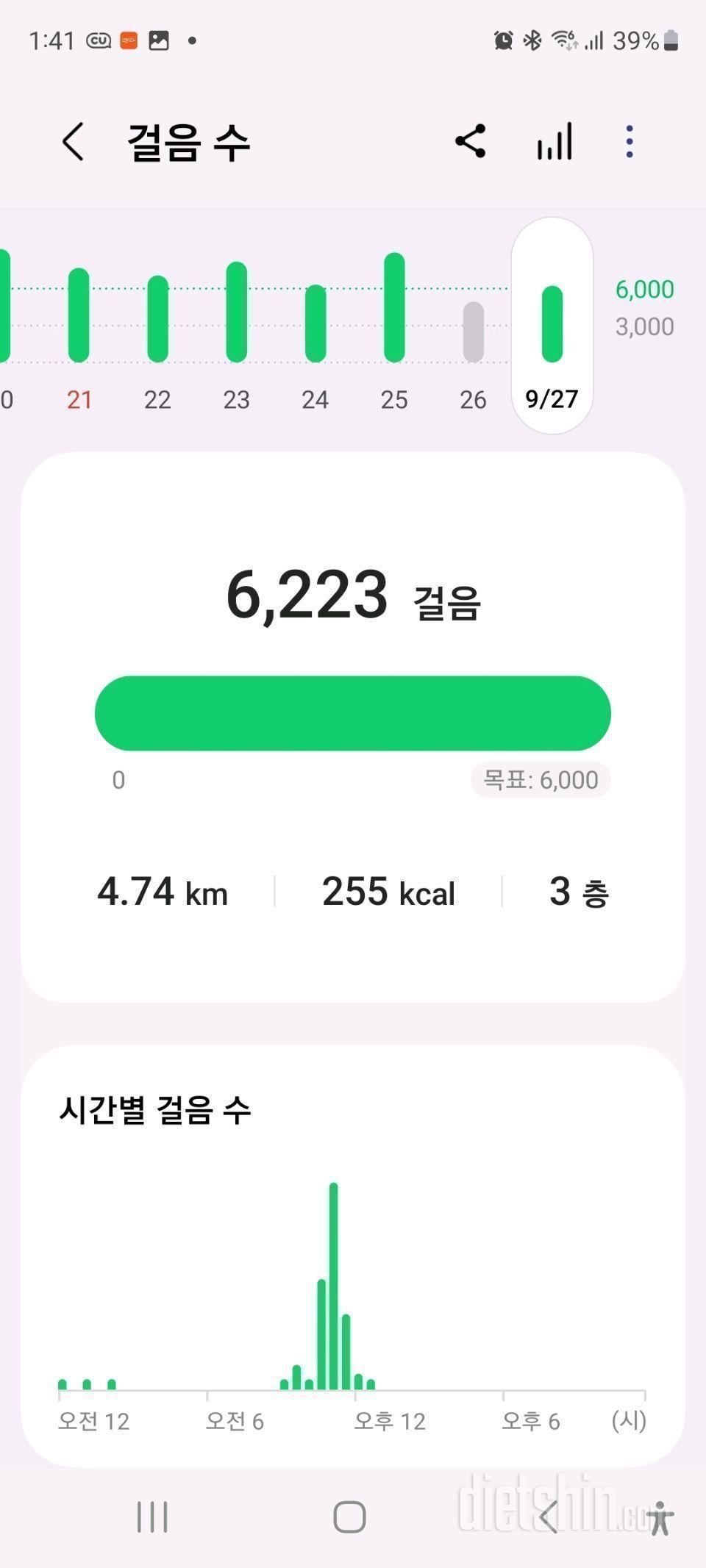The image size is (706, 1568).
Task: Open recent apps from the navigation bar
Action: coord(152,1517)
